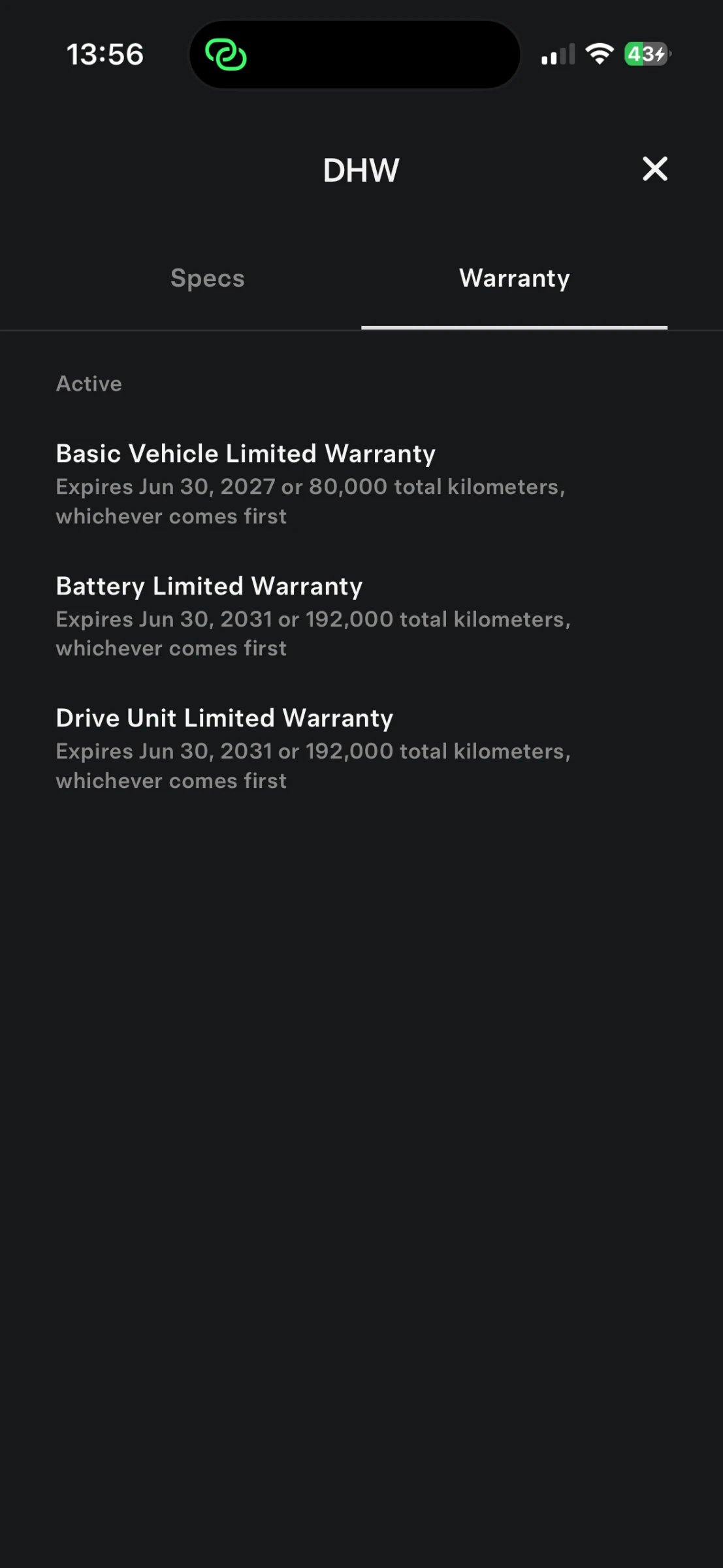Open Basic Vehicle Limited Warranty details
723x1568 pixels.
tap(245, 453)
